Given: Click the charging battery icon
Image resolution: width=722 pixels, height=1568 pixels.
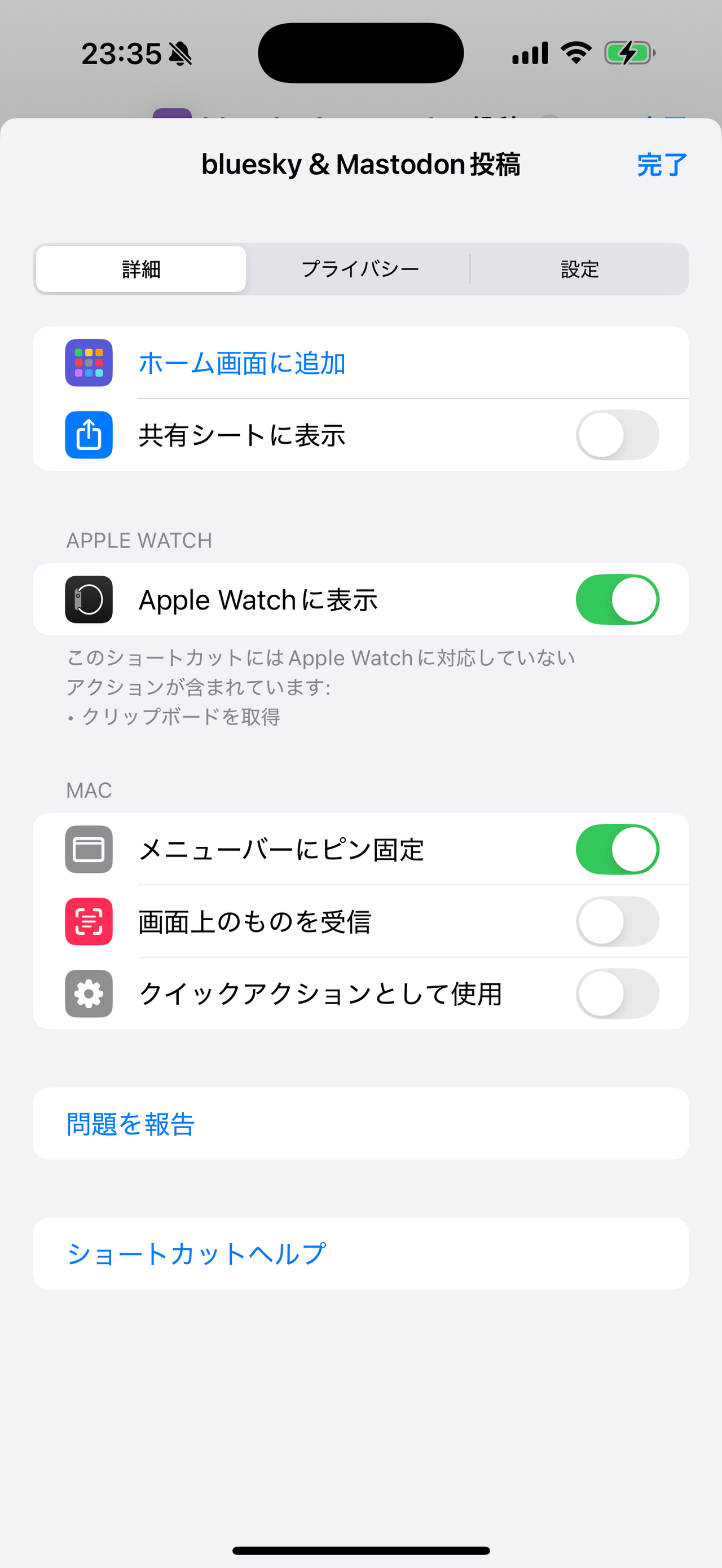Looking at the screenshot, I should (628, 53).
